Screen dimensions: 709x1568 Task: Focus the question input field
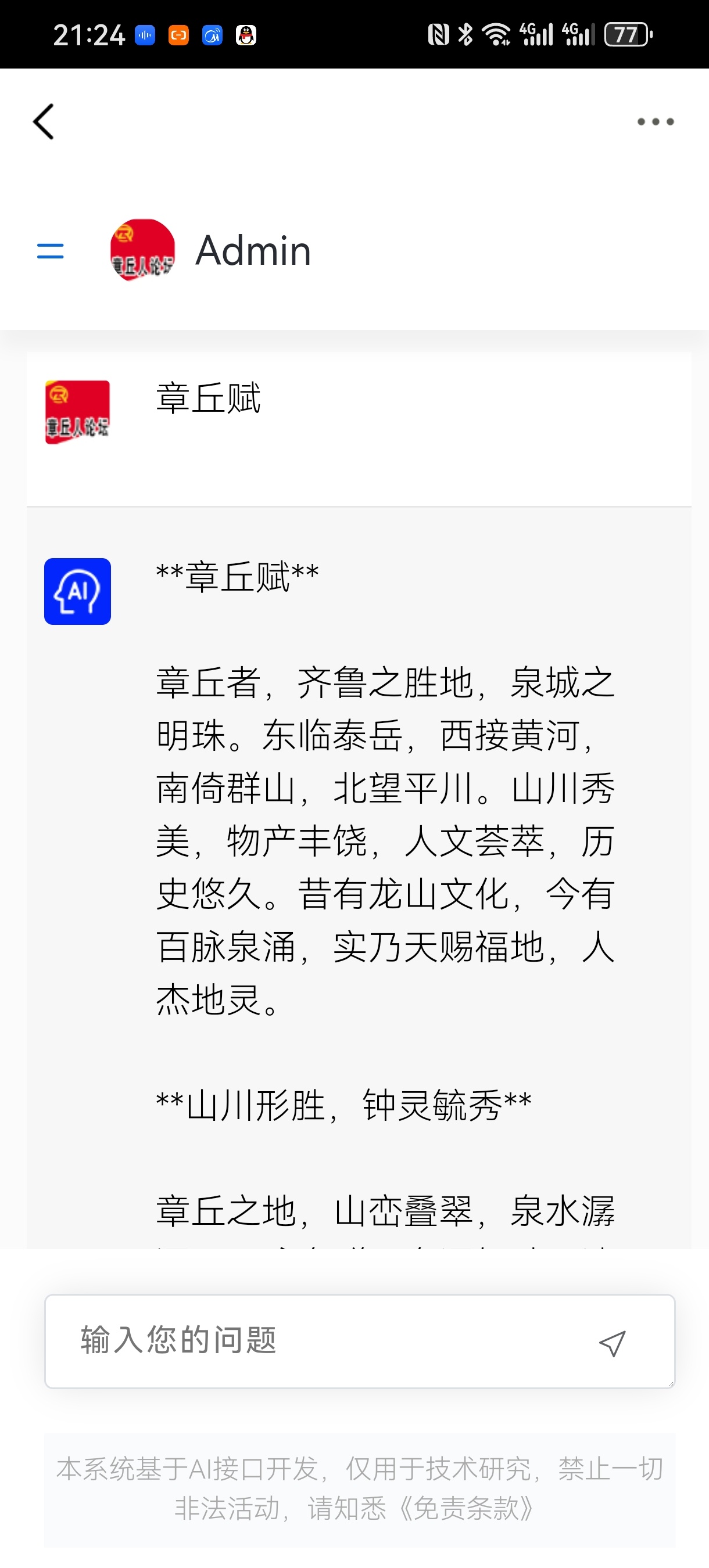click(317, 1342)
